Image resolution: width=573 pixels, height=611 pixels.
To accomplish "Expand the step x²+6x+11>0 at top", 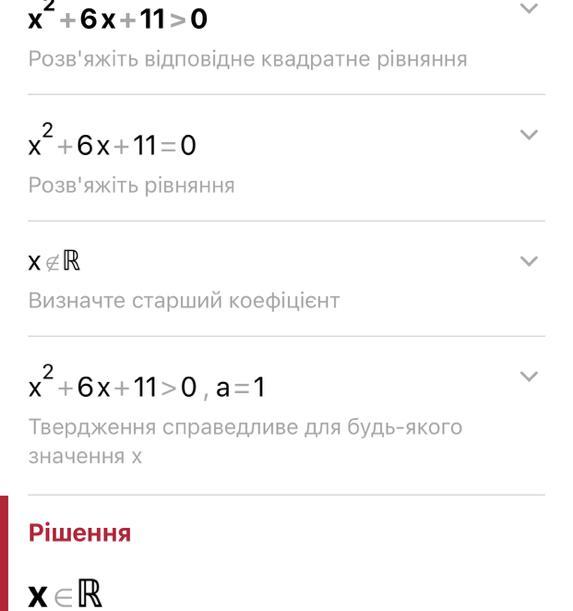I will (529, 8).
